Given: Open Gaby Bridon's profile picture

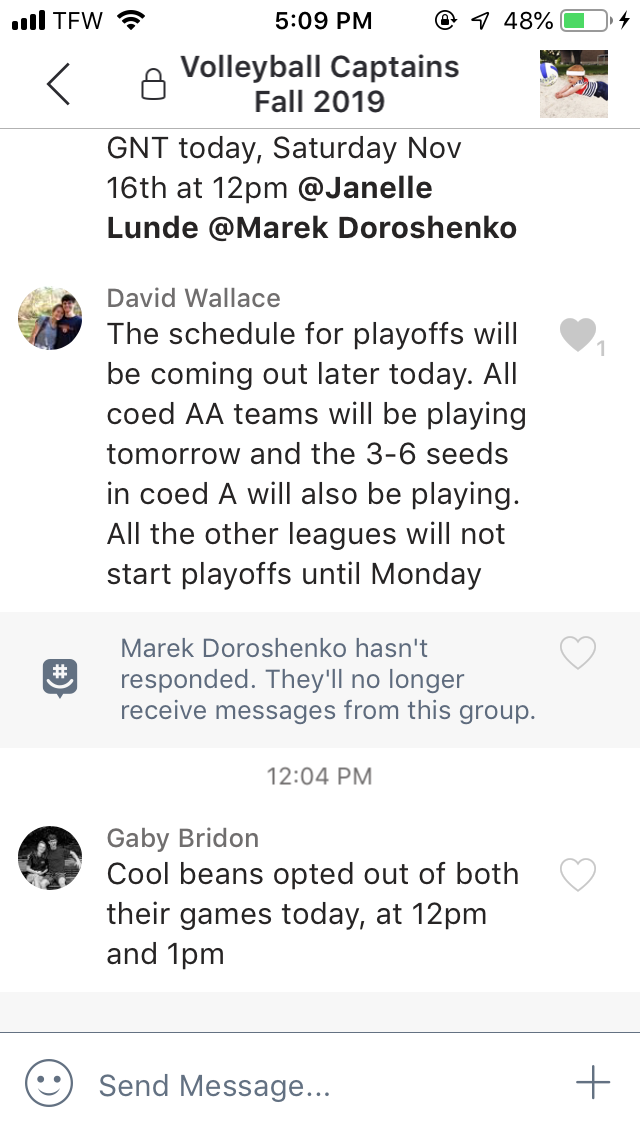Looking at the screenshot, I should (50, 858).
